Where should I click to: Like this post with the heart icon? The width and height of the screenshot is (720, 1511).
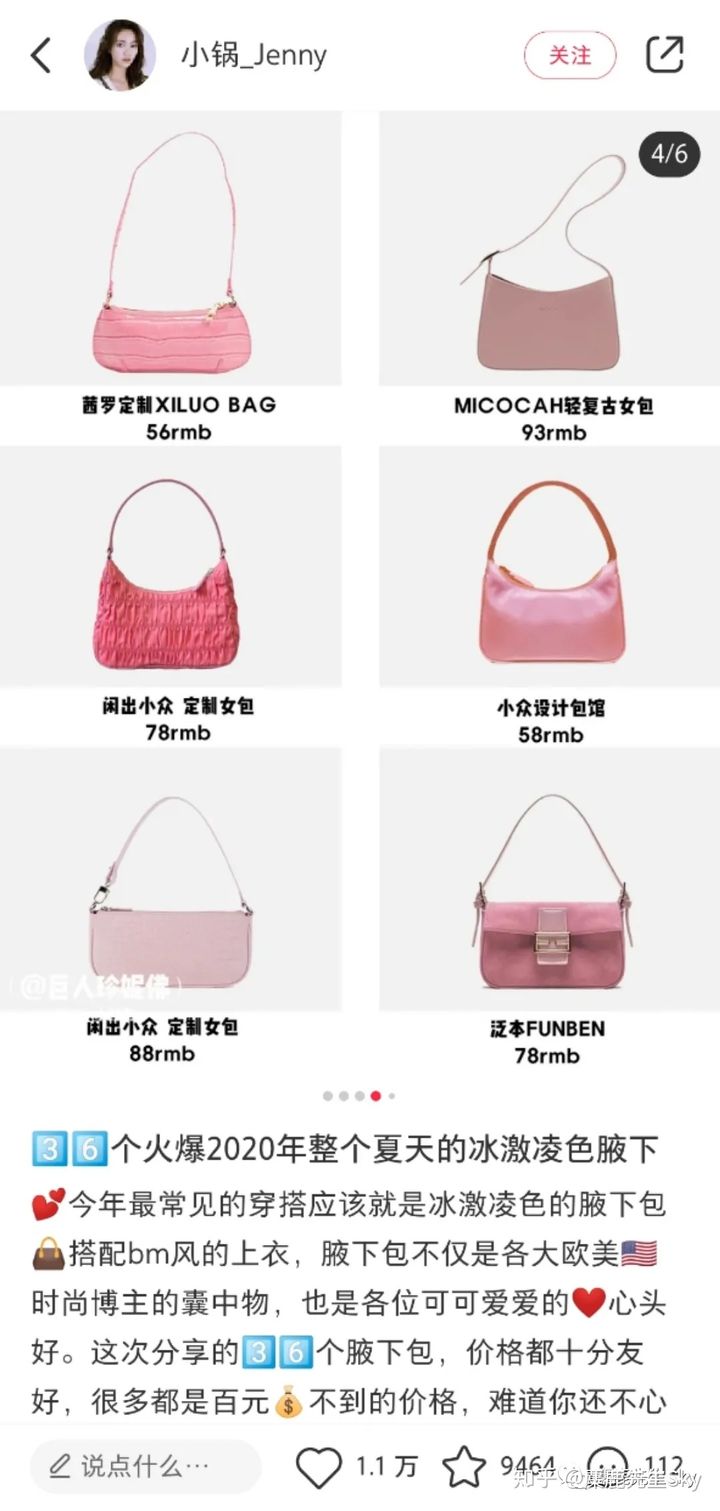(x=320, y=1467)
